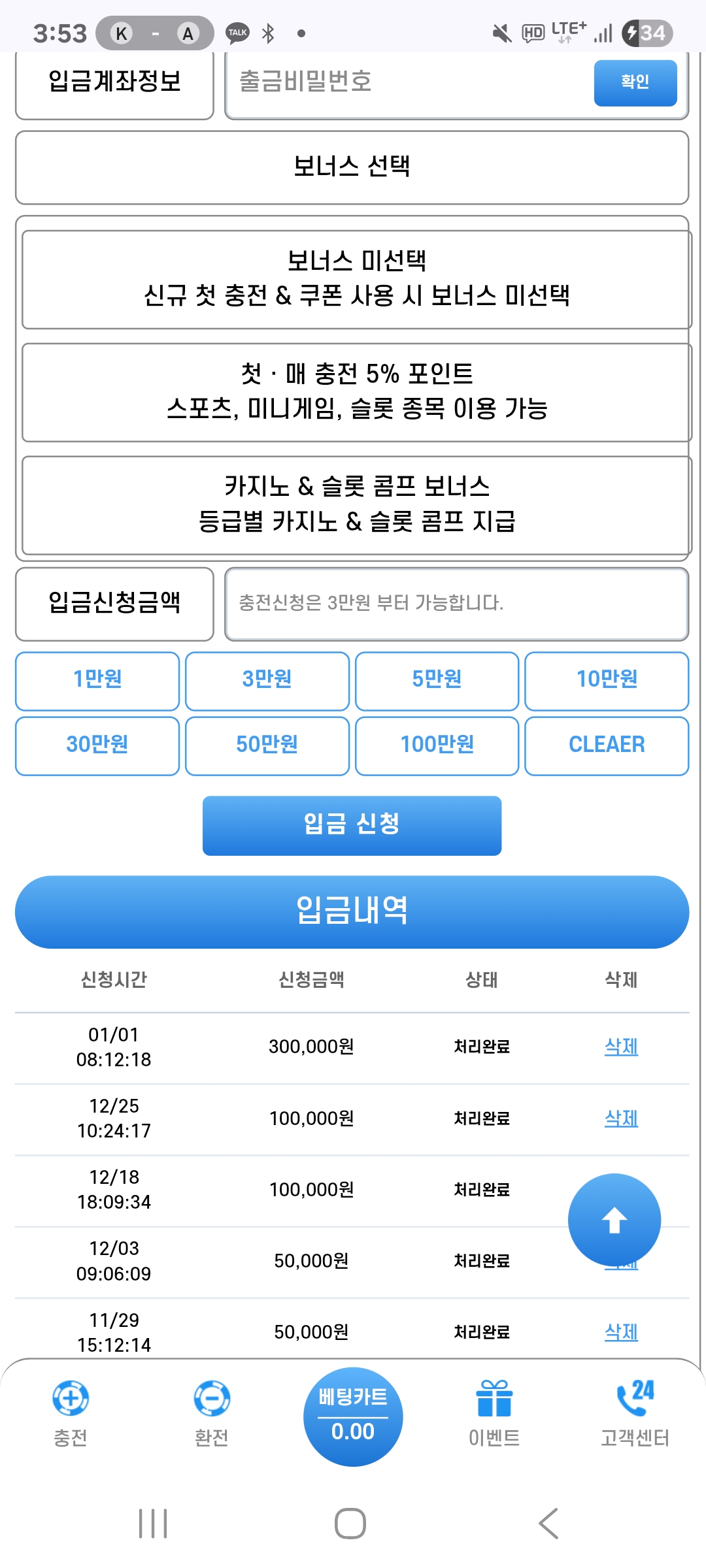Select the 카지노 & 슬롯 콤프 보너스 option
The height and width of the screenshot is (1568, 706).
(356, 504)
